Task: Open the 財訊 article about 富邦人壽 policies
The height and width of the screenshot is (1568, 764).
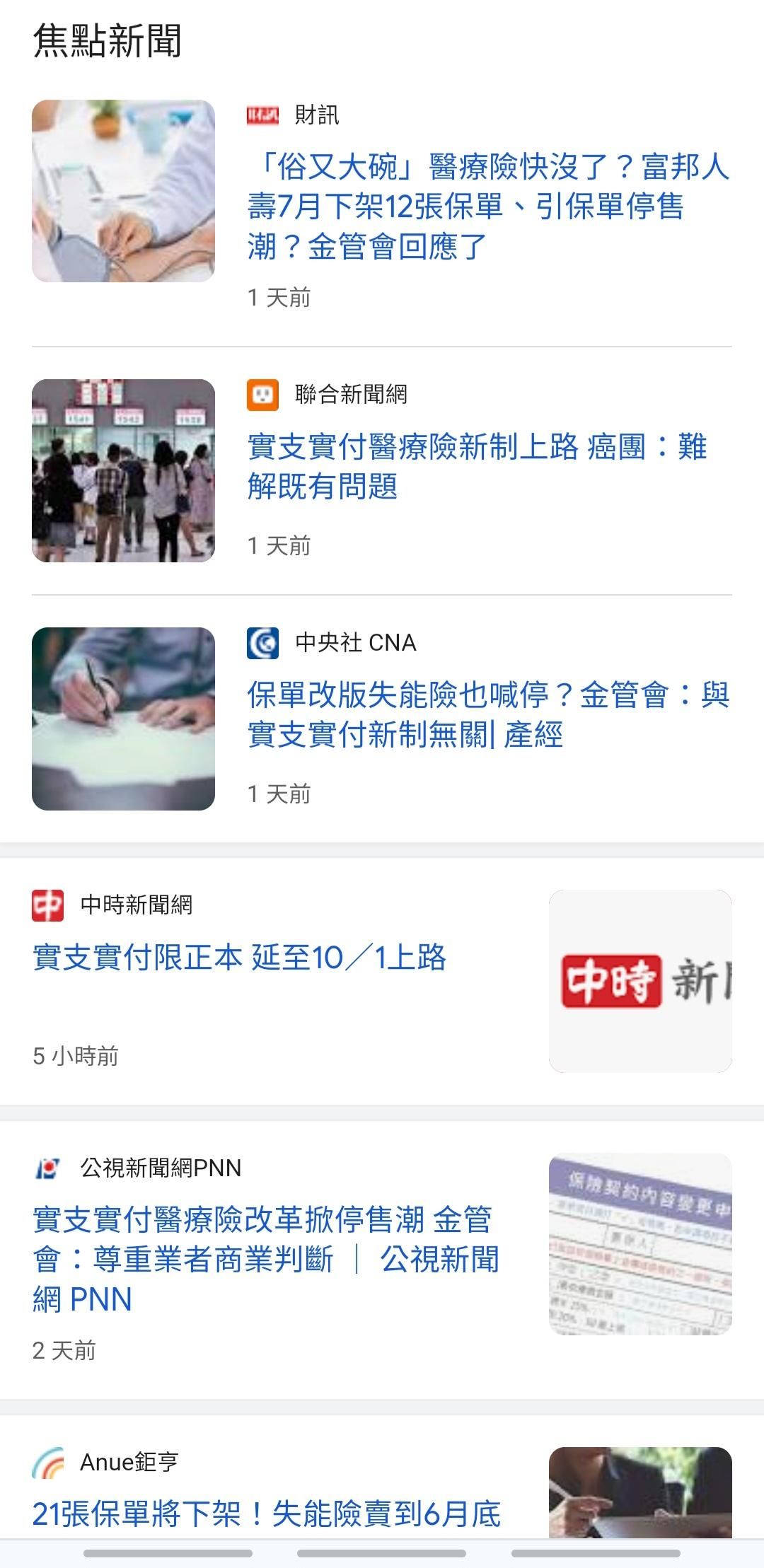Action: coord(488,207)
